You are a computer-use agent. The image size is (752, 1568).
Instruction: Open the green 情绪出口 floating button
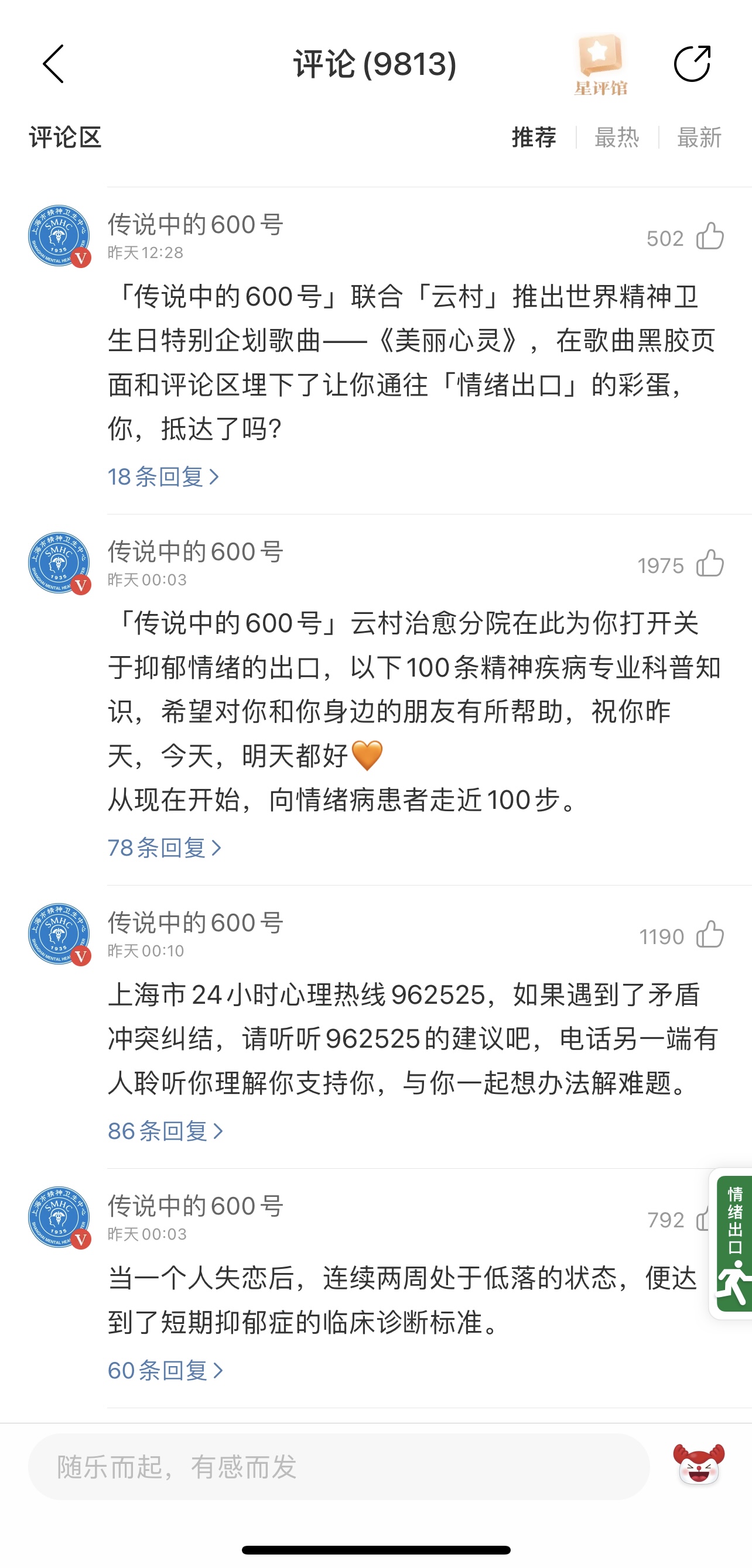(734, 1243)
